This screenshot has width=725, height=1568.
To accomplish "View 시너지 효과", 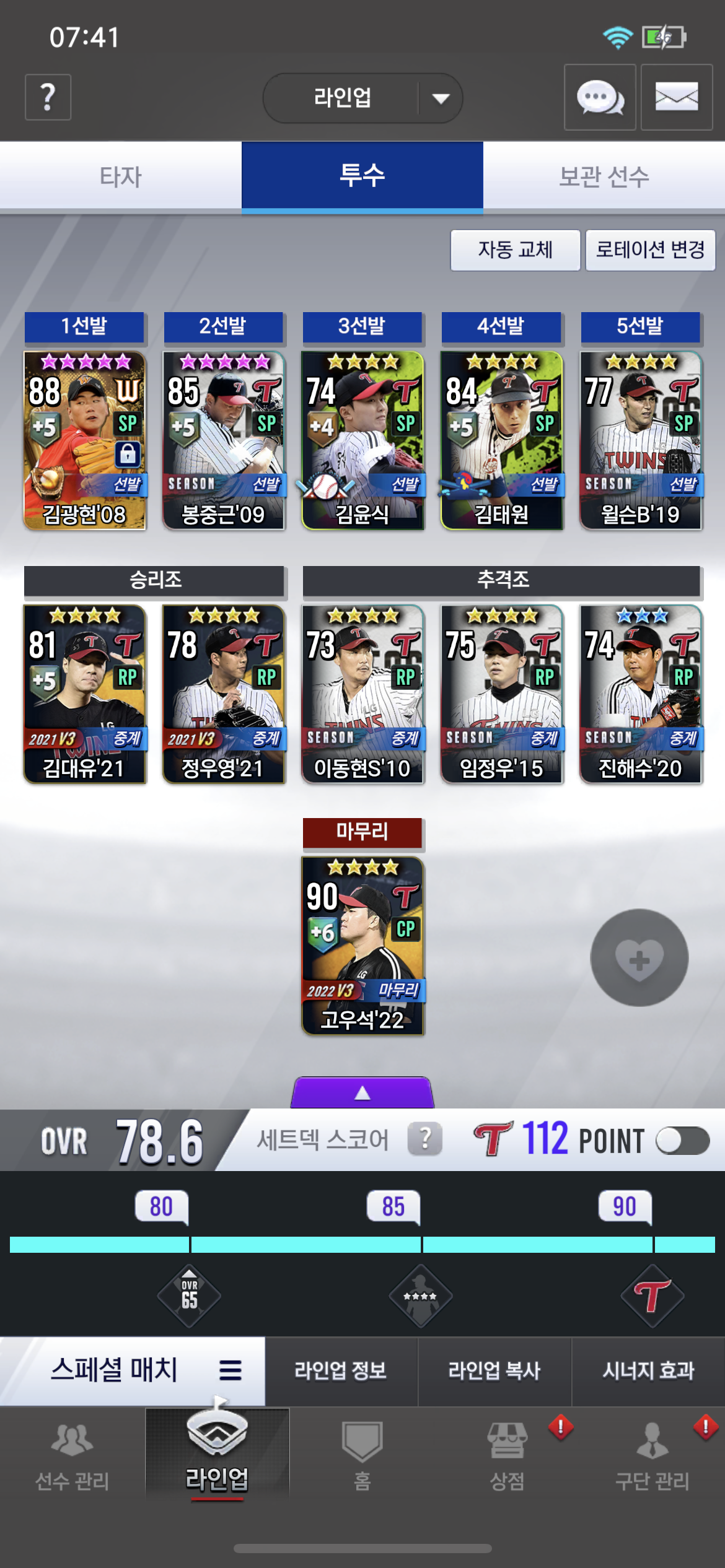I will click(x=648, y=1370).
